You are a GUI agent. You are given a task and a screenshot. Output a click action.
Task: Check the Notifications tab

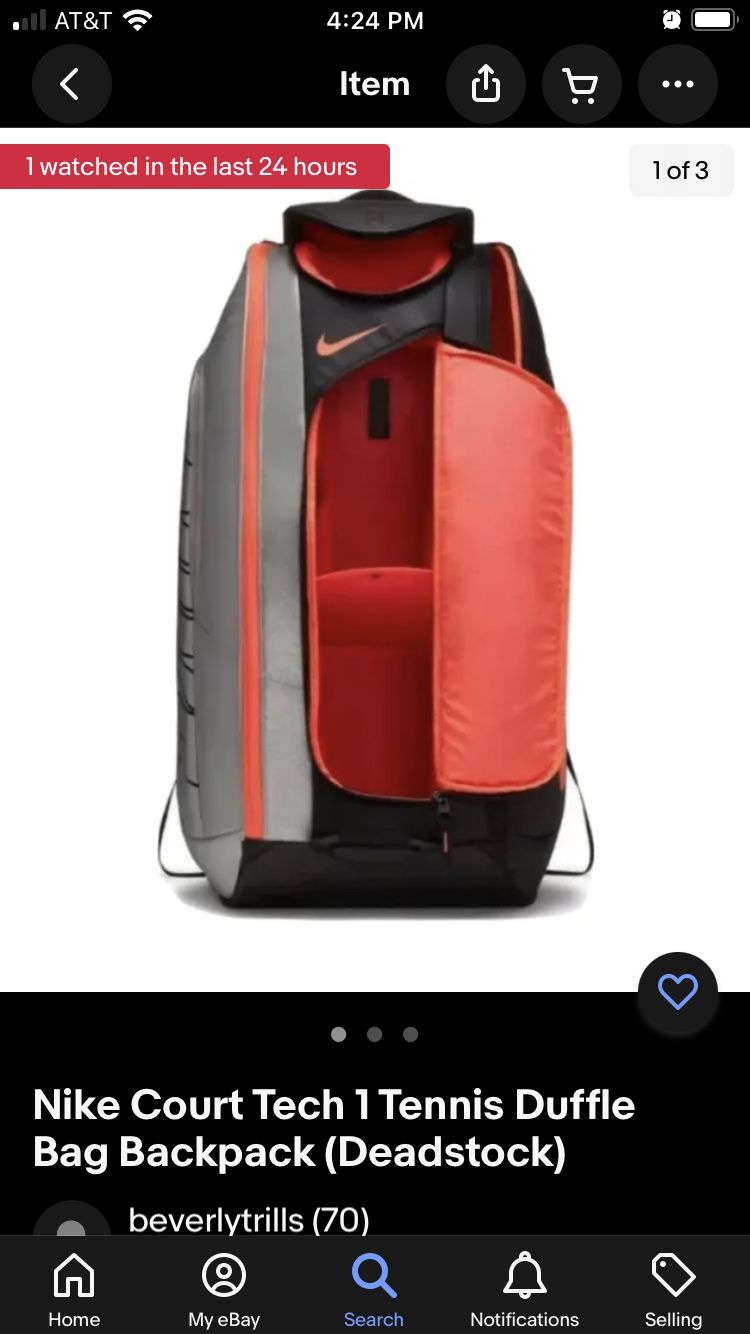point(524,1290)
